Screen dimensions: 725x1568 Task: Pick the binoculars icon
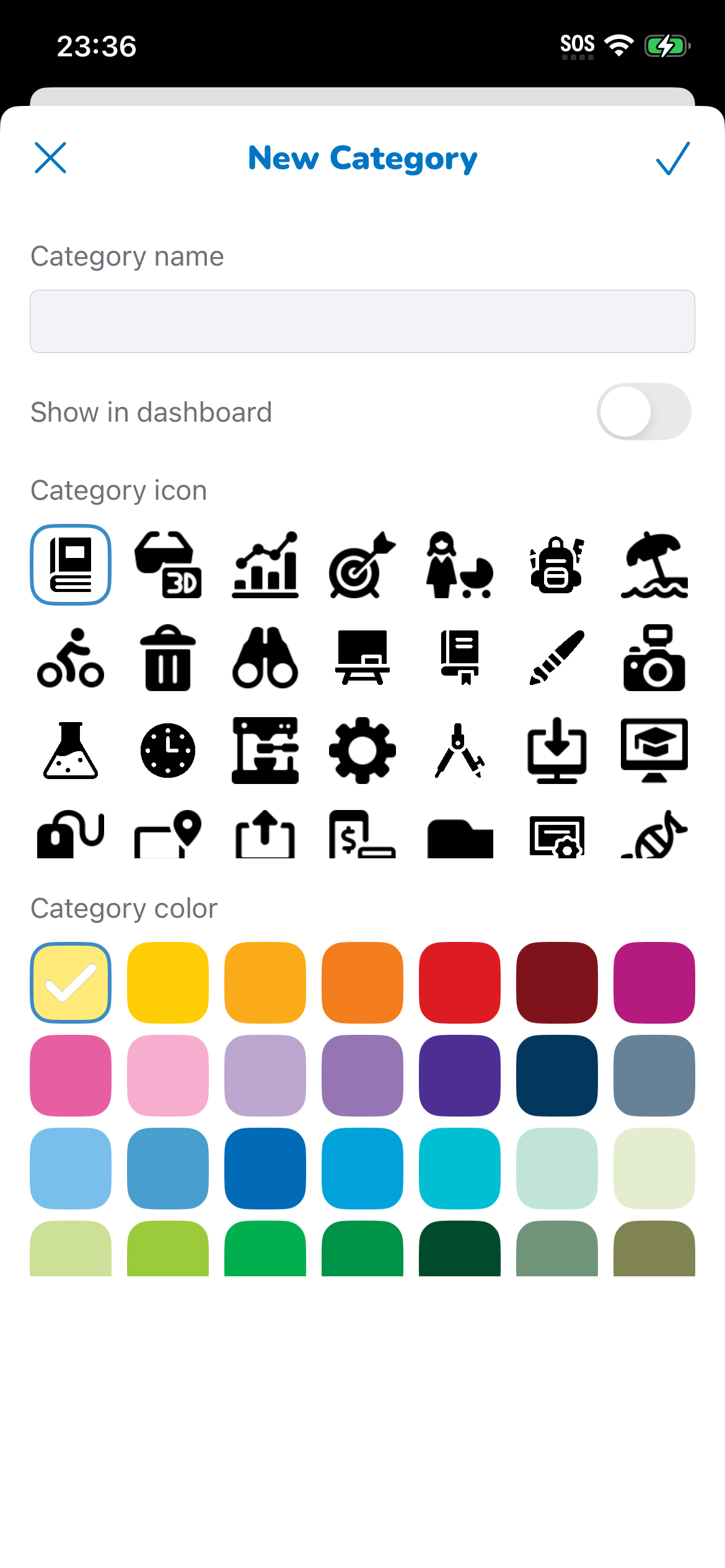tap(265, 658)
